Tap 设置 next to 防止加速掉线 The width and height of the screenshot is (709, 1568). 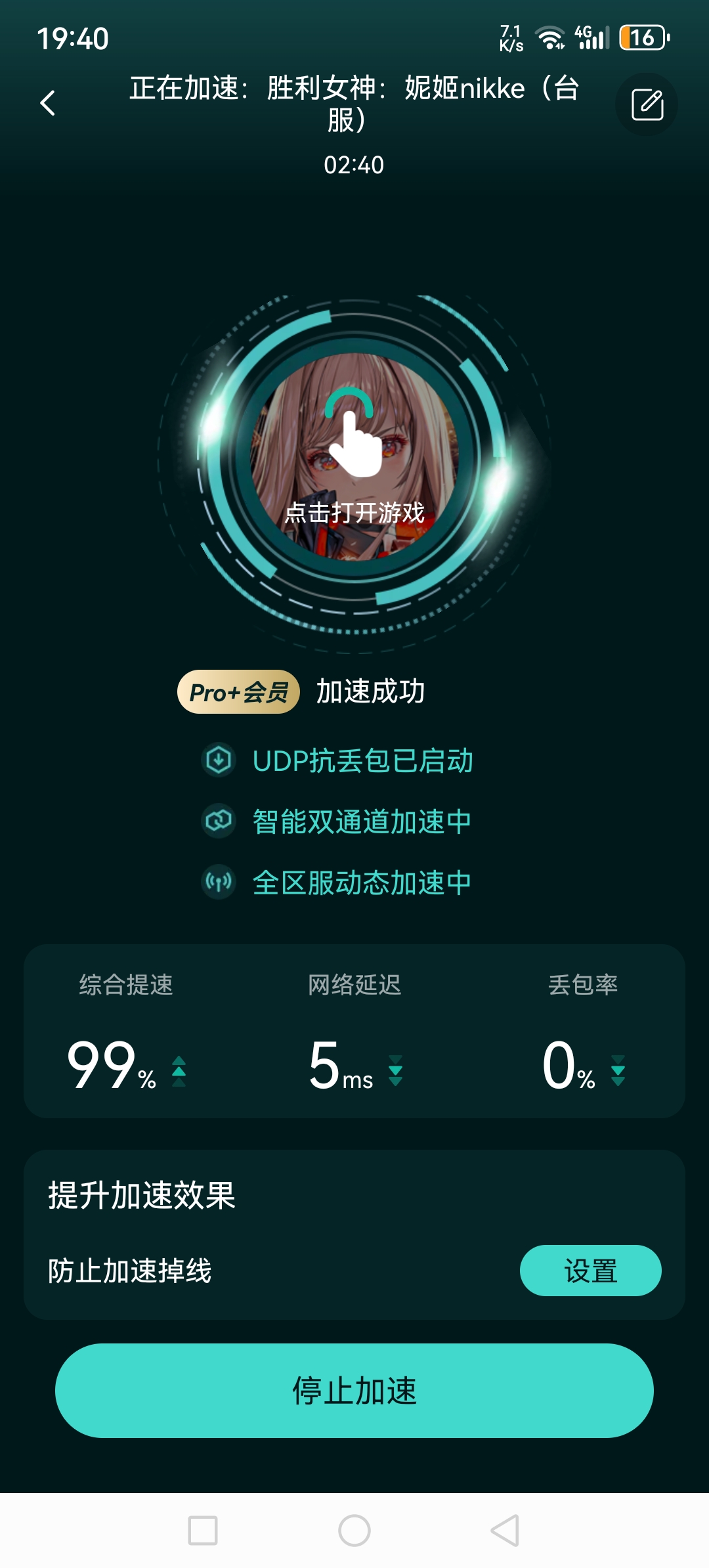(590, 1271)
